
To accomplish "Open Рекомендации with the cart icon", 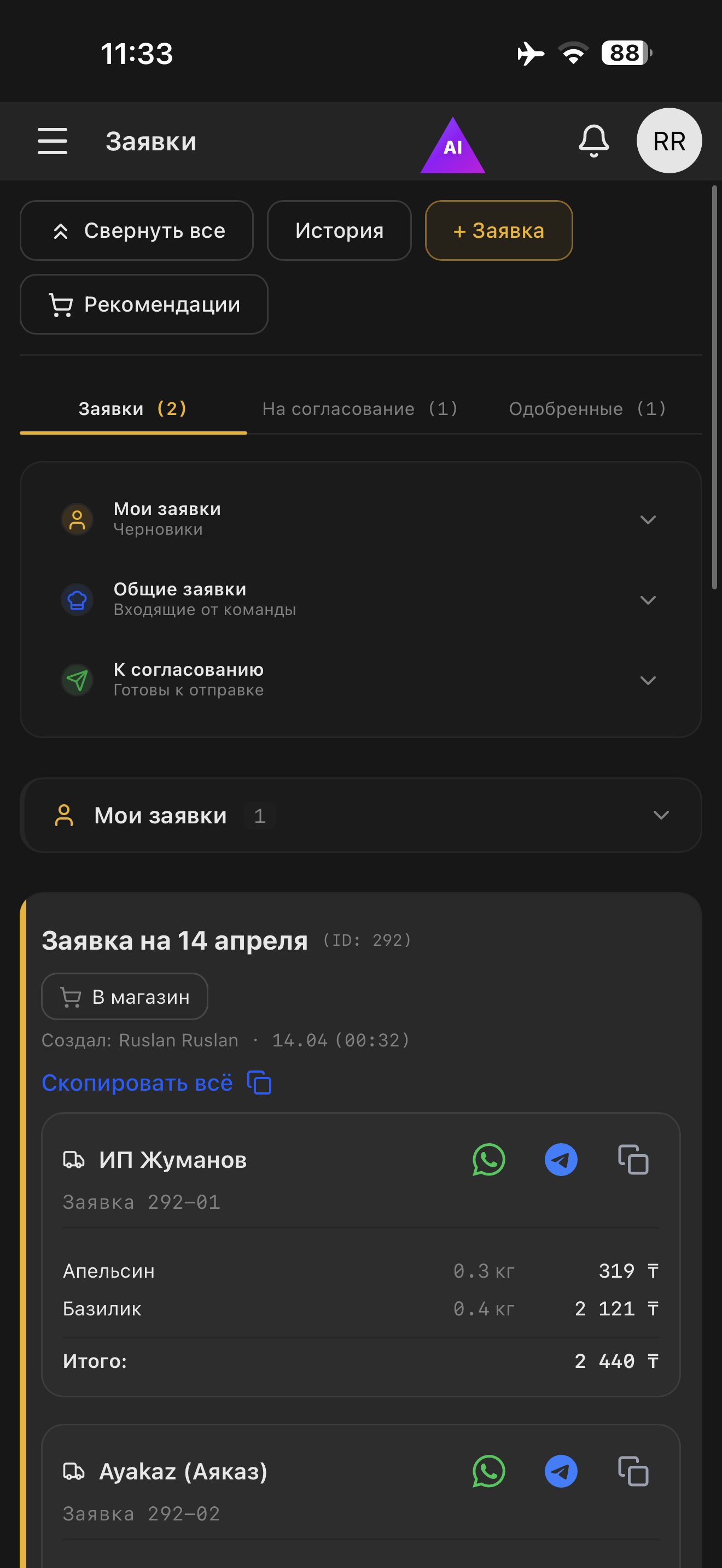I will pyautogui.click(x=144, y=305).
